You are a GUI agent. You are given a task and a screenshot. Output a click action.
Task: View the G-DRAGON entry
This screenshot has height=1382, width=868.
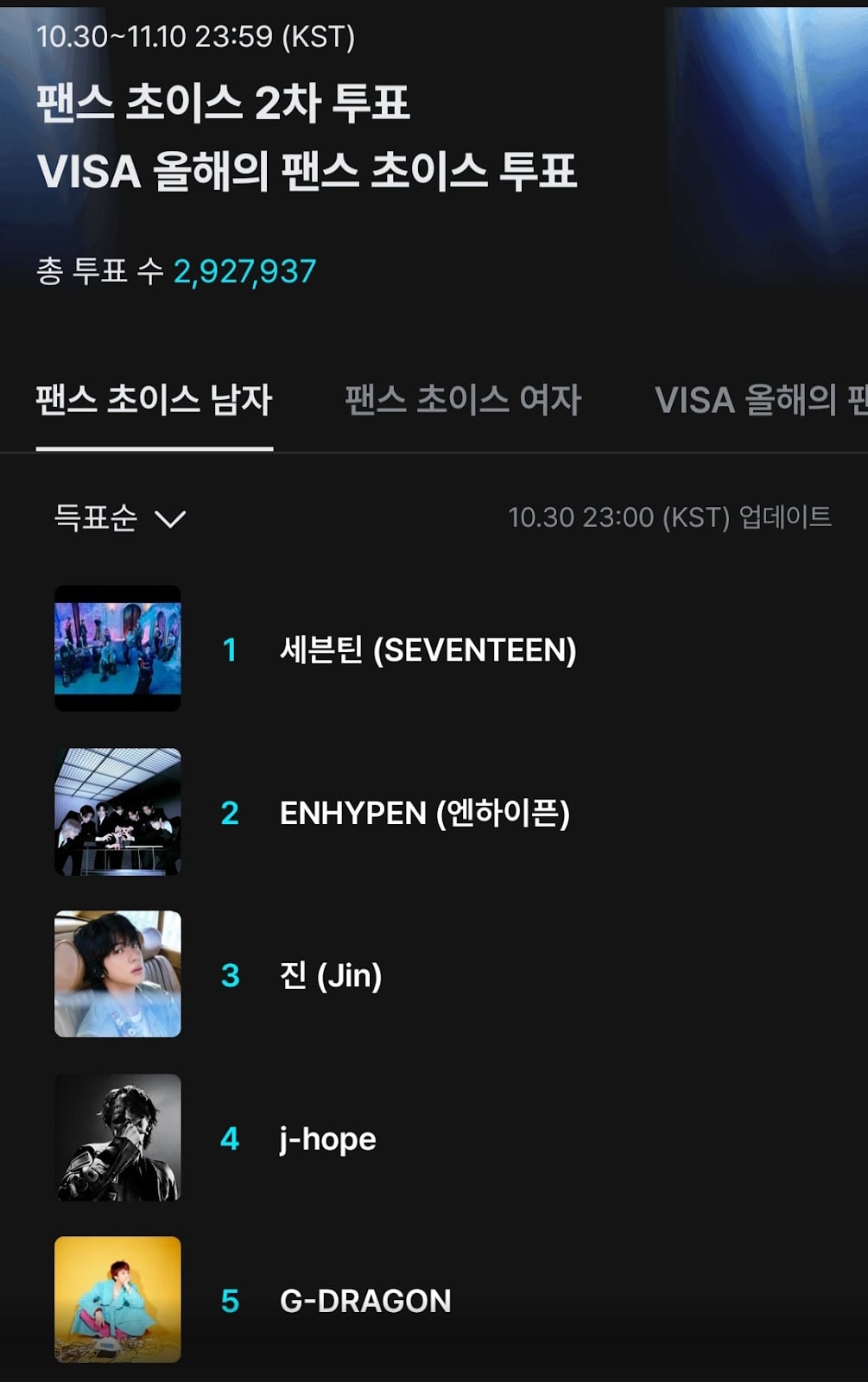(x=364, y=1301)
